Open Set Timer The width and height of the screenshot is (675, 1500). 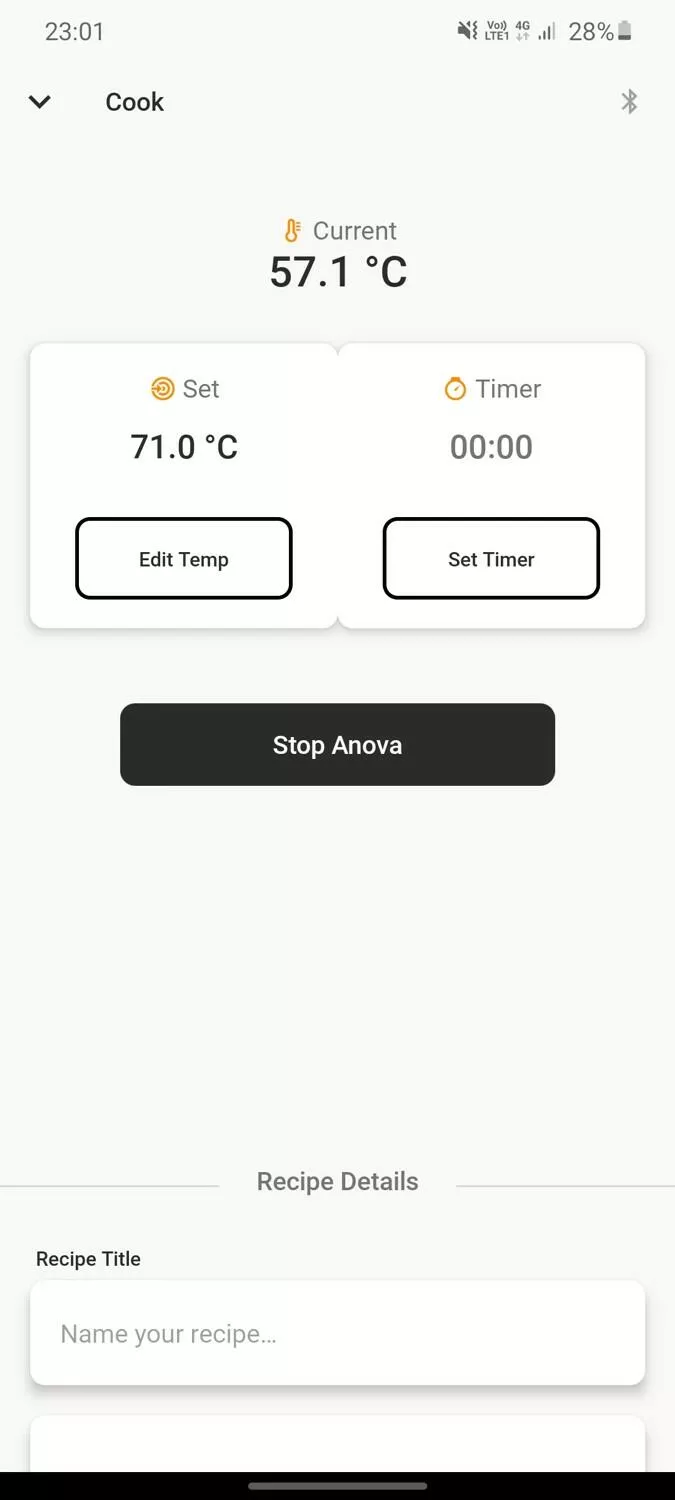click(491, 559)
